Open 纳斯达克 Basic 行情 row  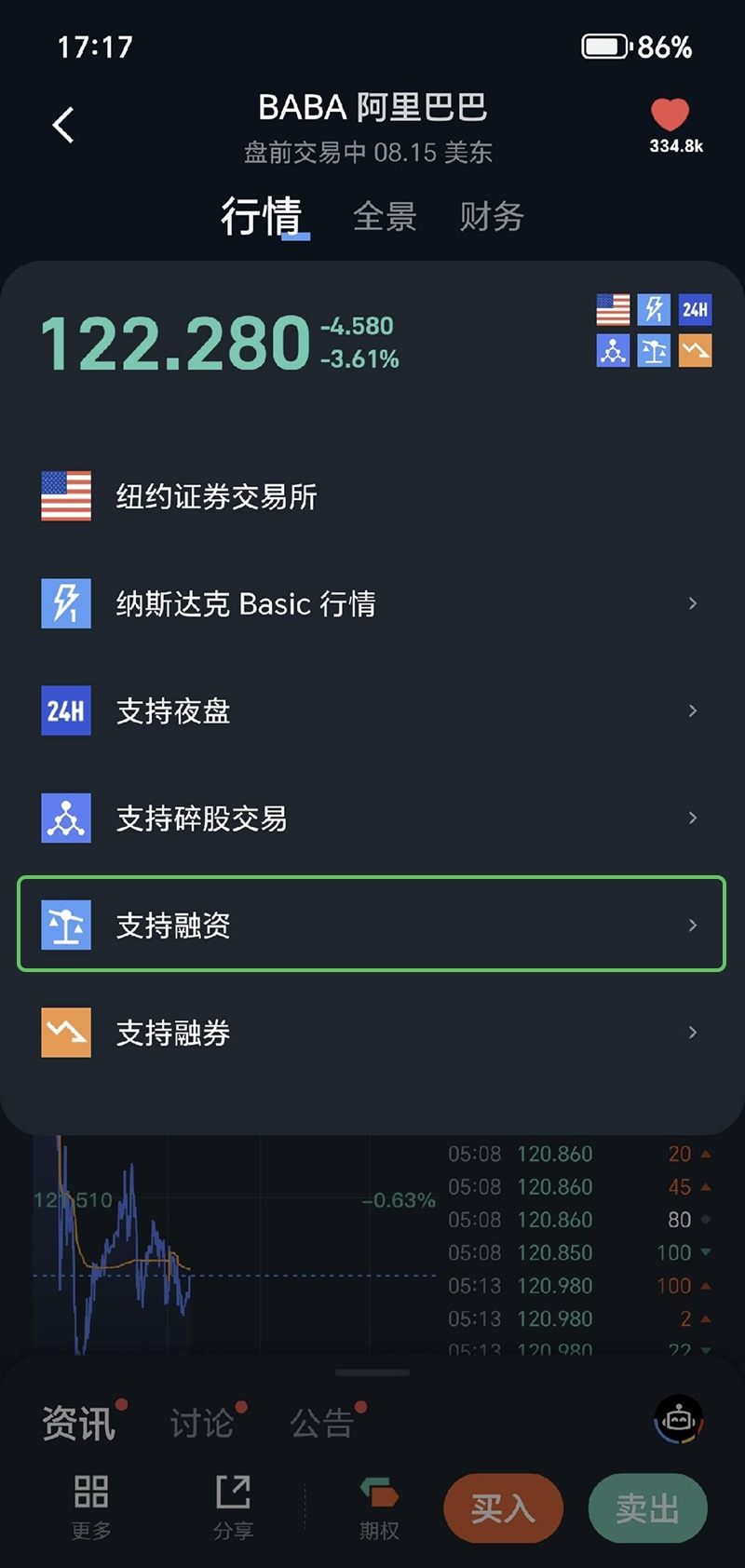[371, 603]
